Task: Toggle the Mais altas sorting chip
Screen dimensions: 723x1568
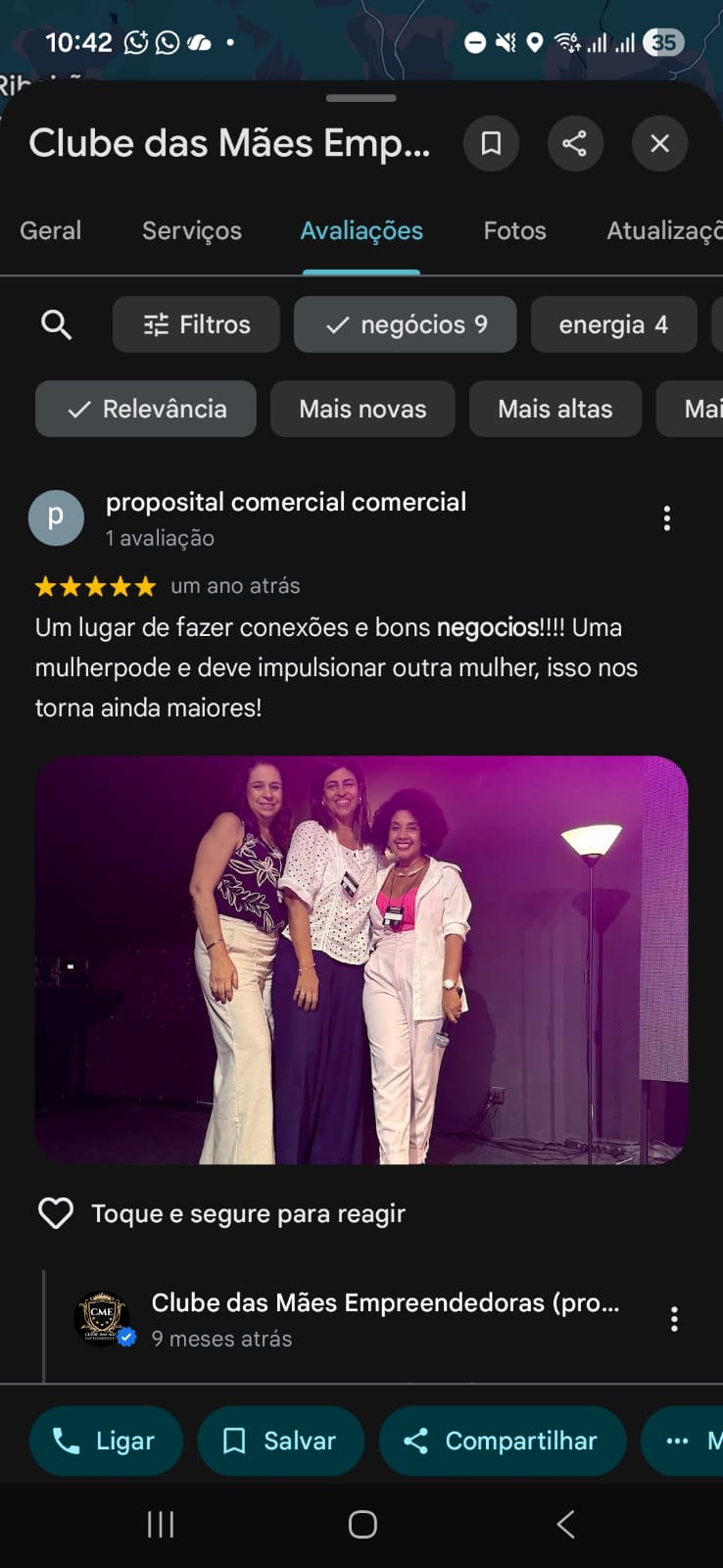Action: 554,409
